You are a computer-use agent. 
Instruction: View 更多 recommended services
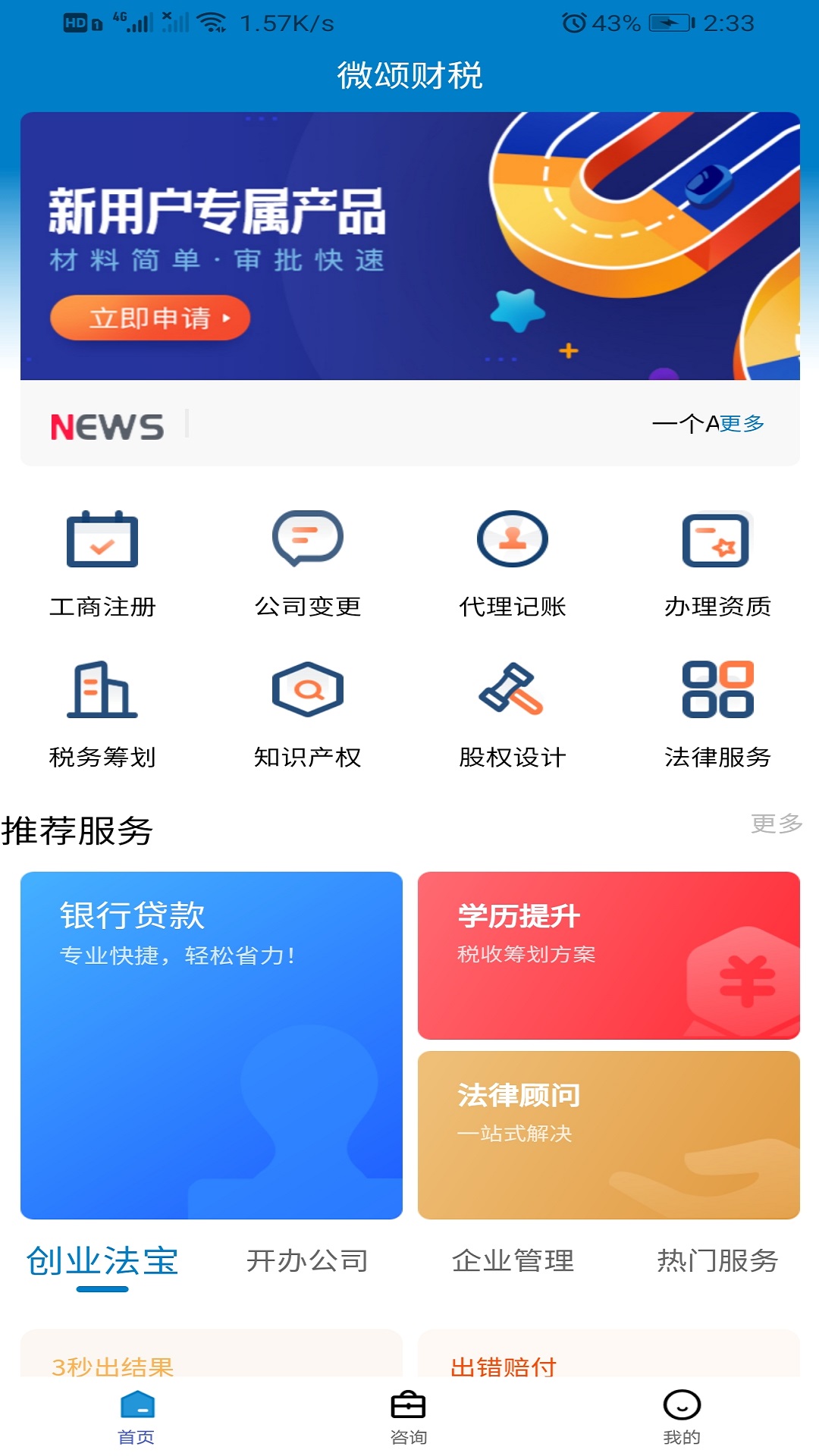[x=776, y=824]
